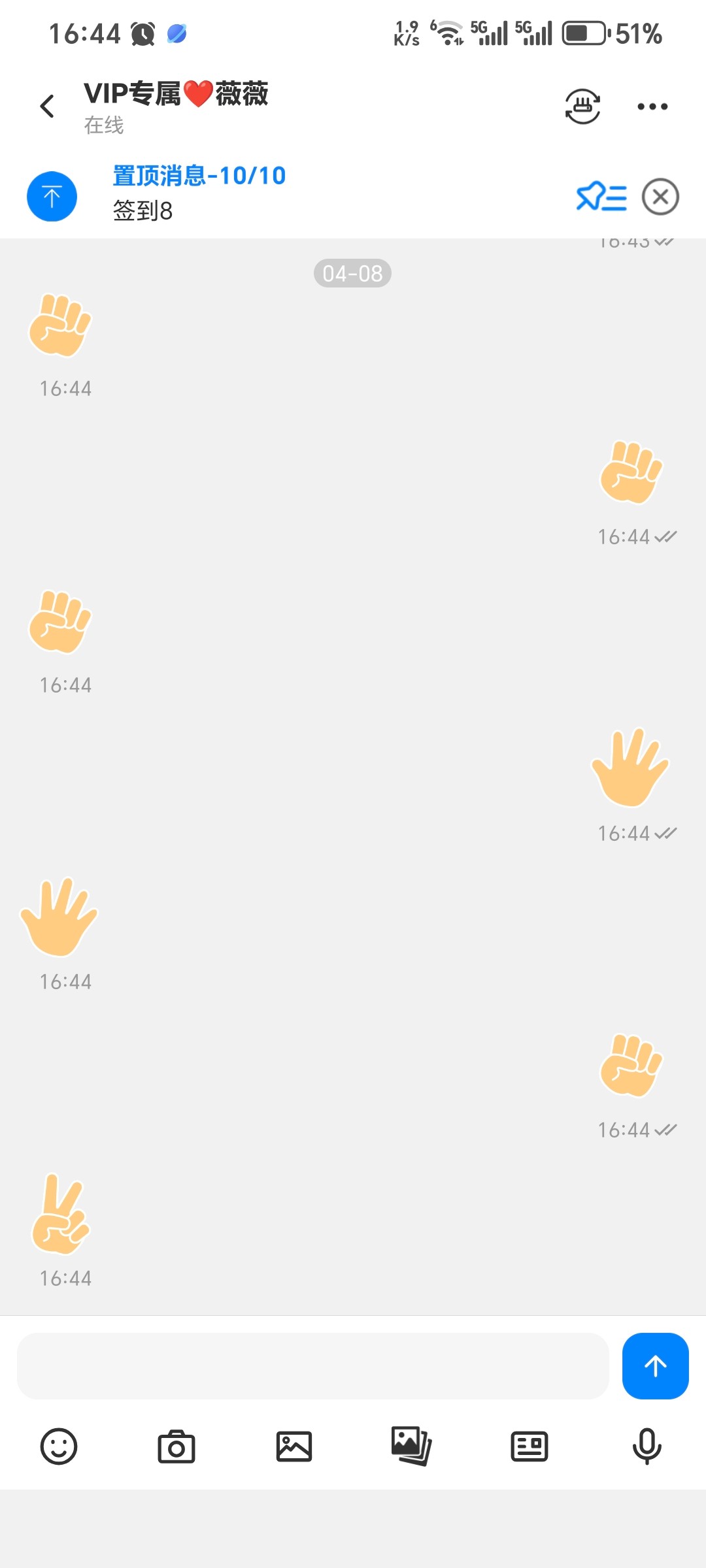Image resolution: width=706 pixels, height=1568 pixels.
Task: Record a voice message
Action: [x=647, y=1446]
